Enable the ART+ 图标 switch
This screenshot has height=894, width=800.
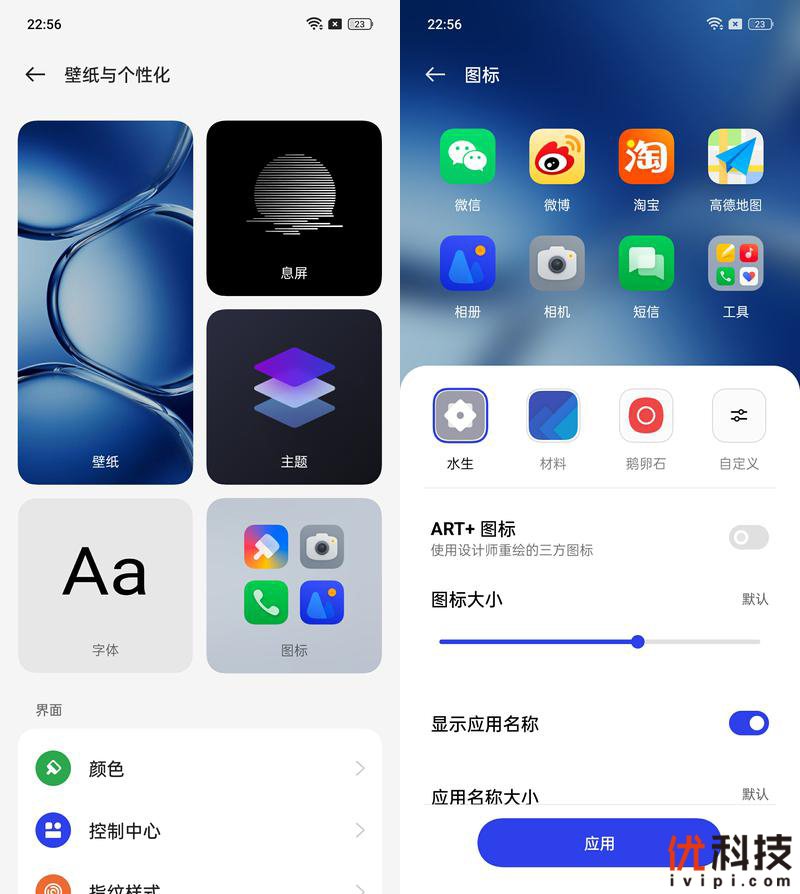coord(748,537)
